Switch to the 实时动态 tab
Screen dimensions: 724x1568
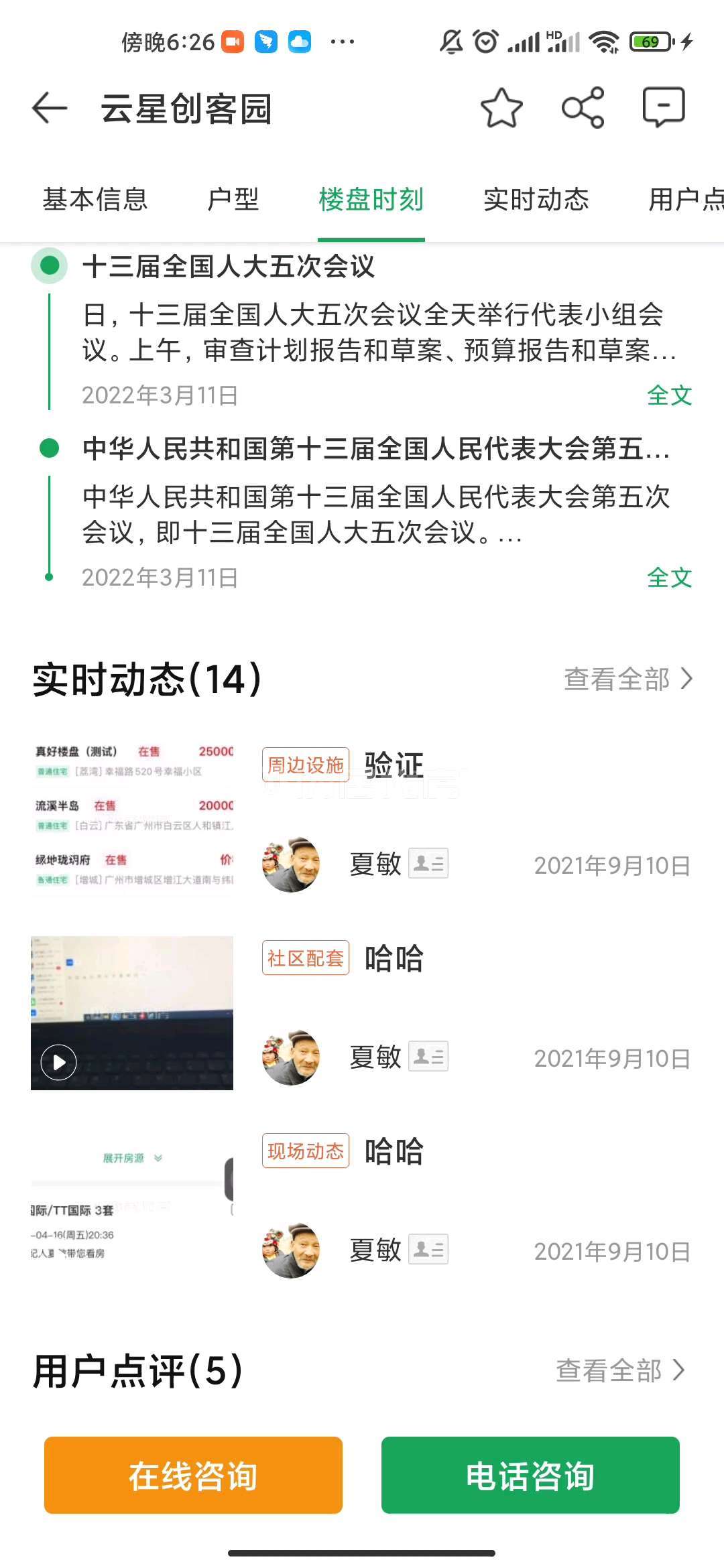(536, 200)
